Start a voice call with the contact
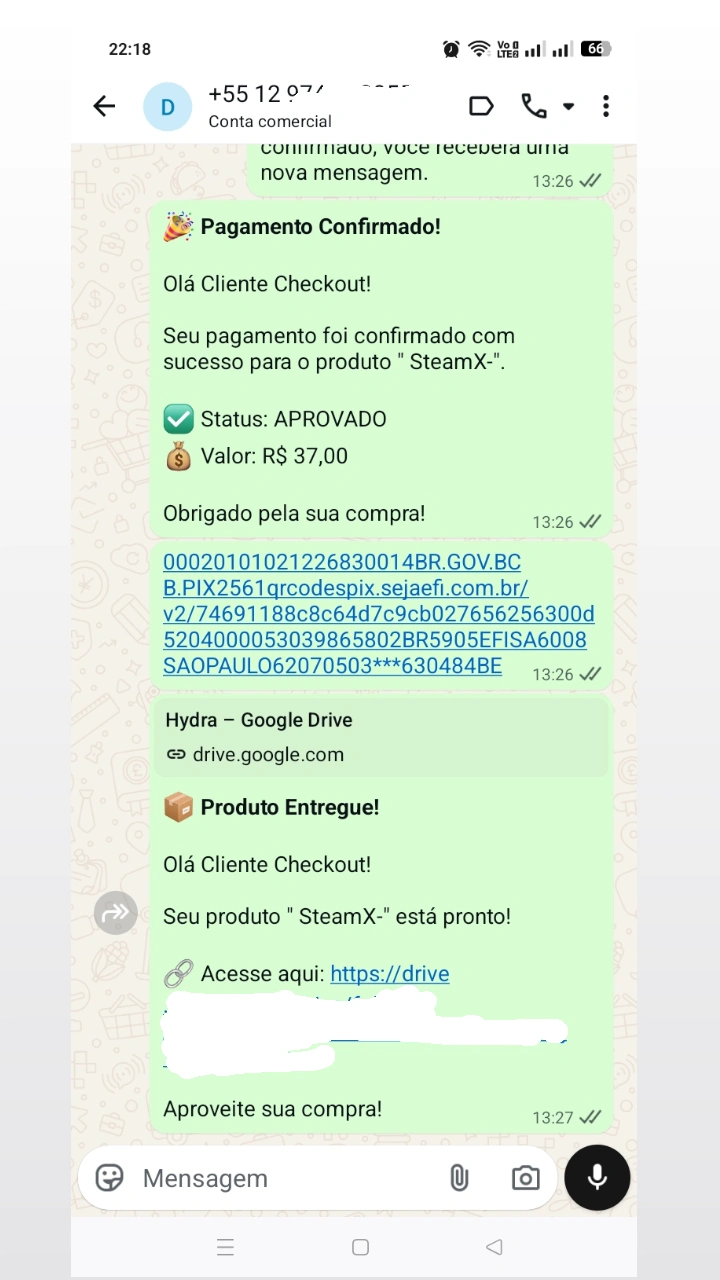 533,106
